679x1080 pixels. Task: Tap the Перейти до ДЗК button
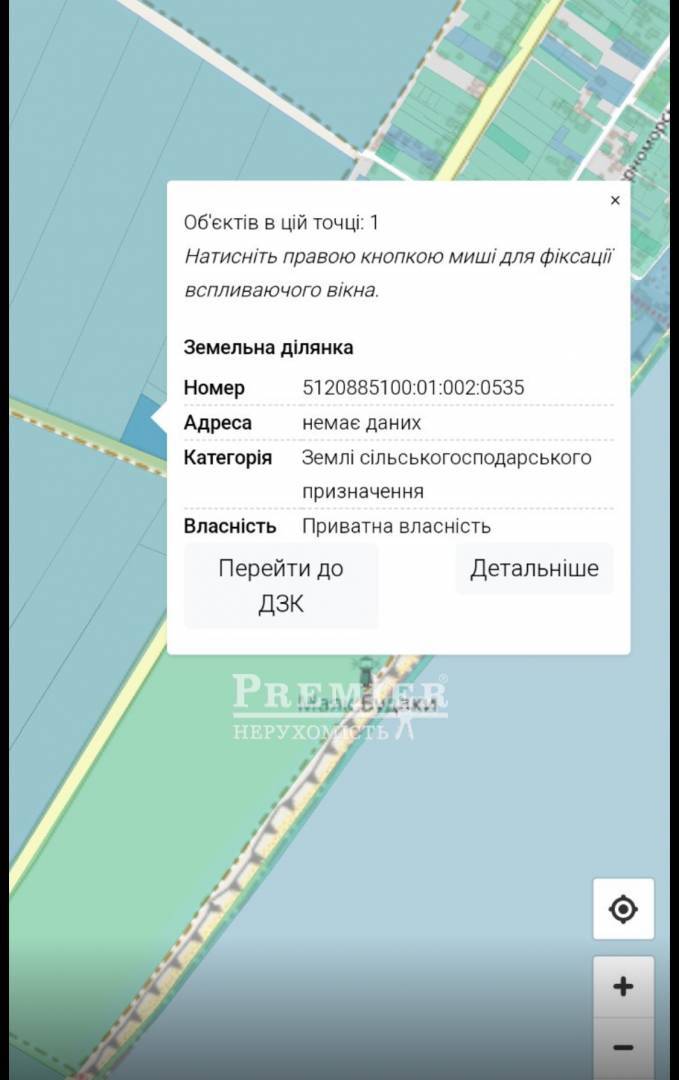281,586
